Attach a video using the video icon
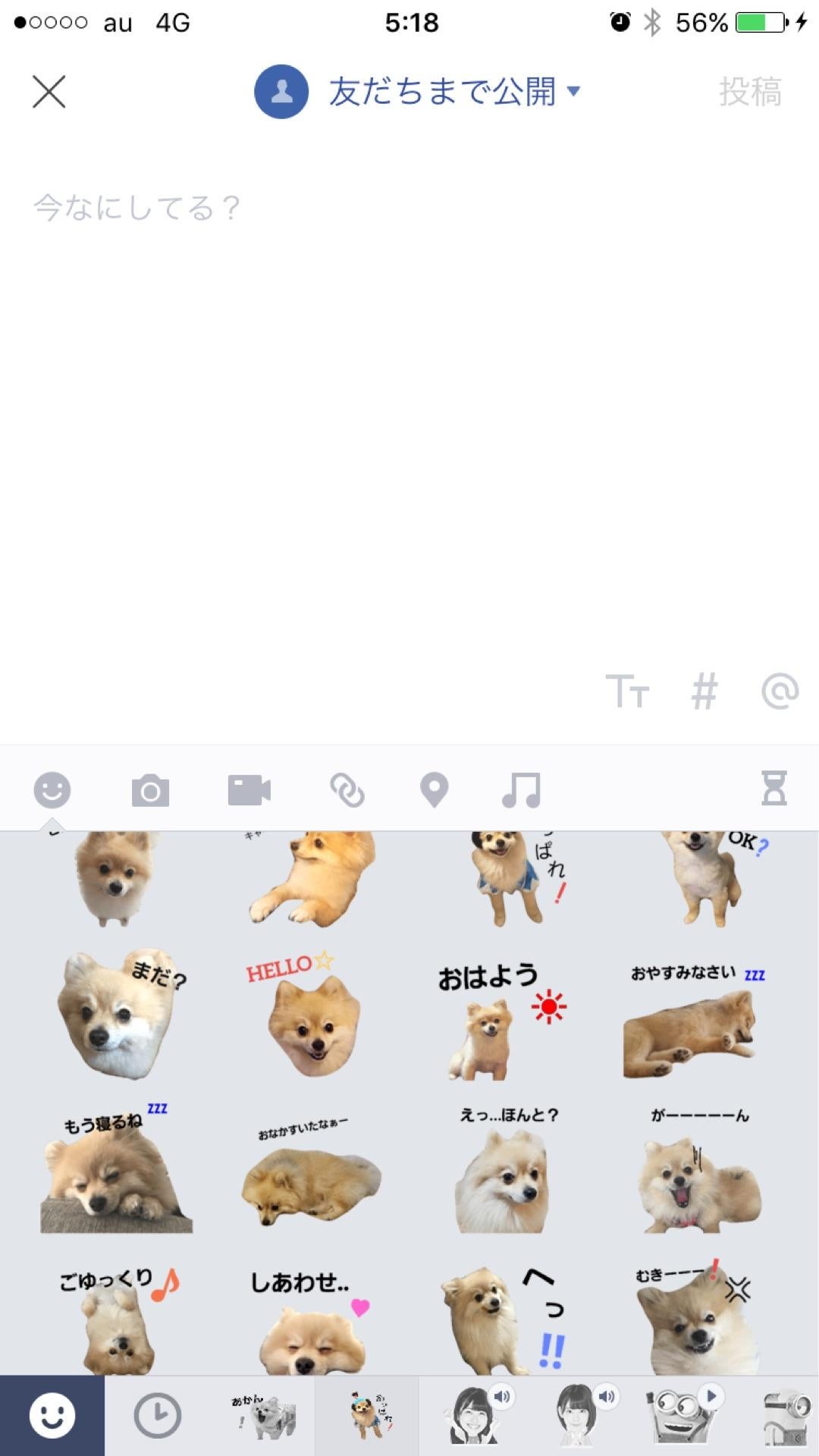819x1456 pixels. tap(250, 790)
